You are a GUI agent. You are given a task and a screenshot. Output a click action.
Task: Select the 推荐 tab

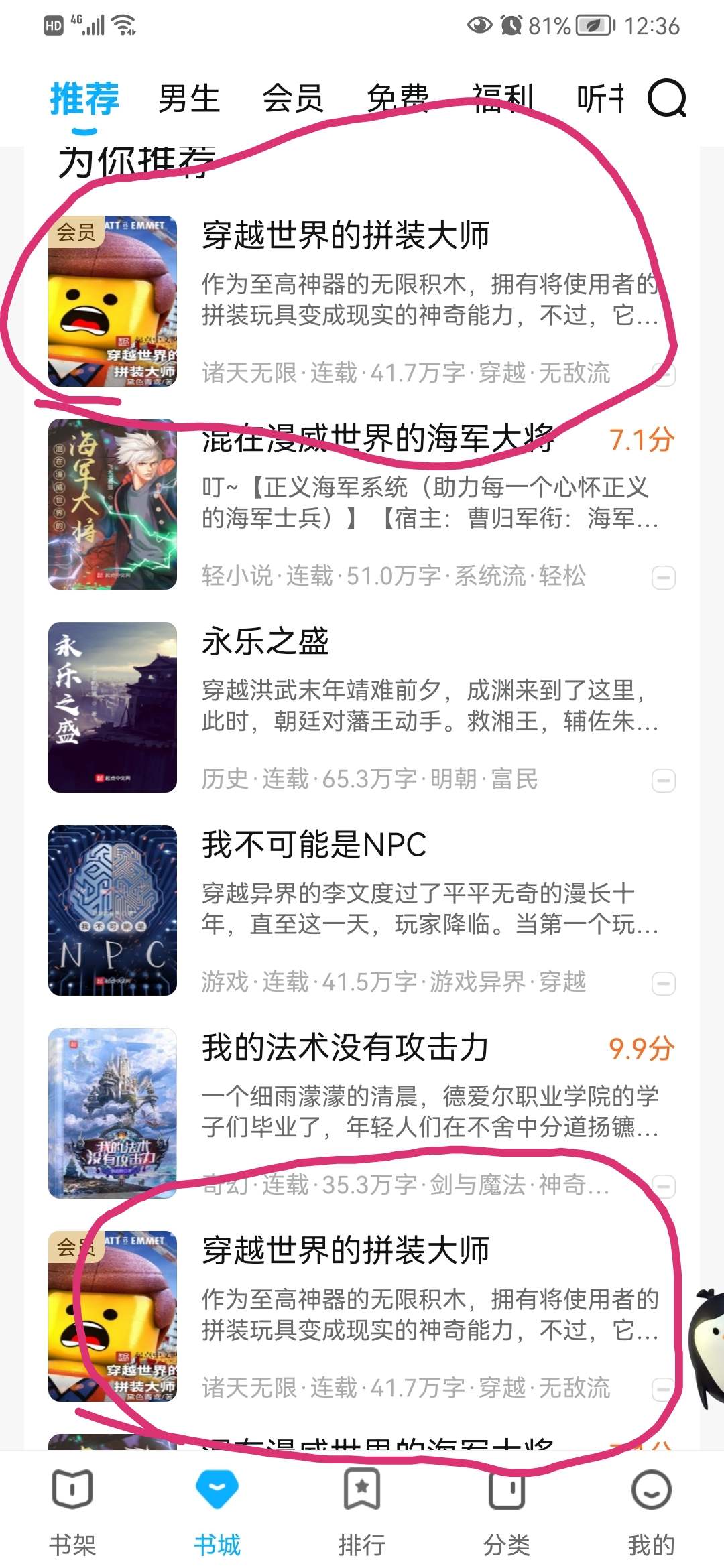pos(84,99)
